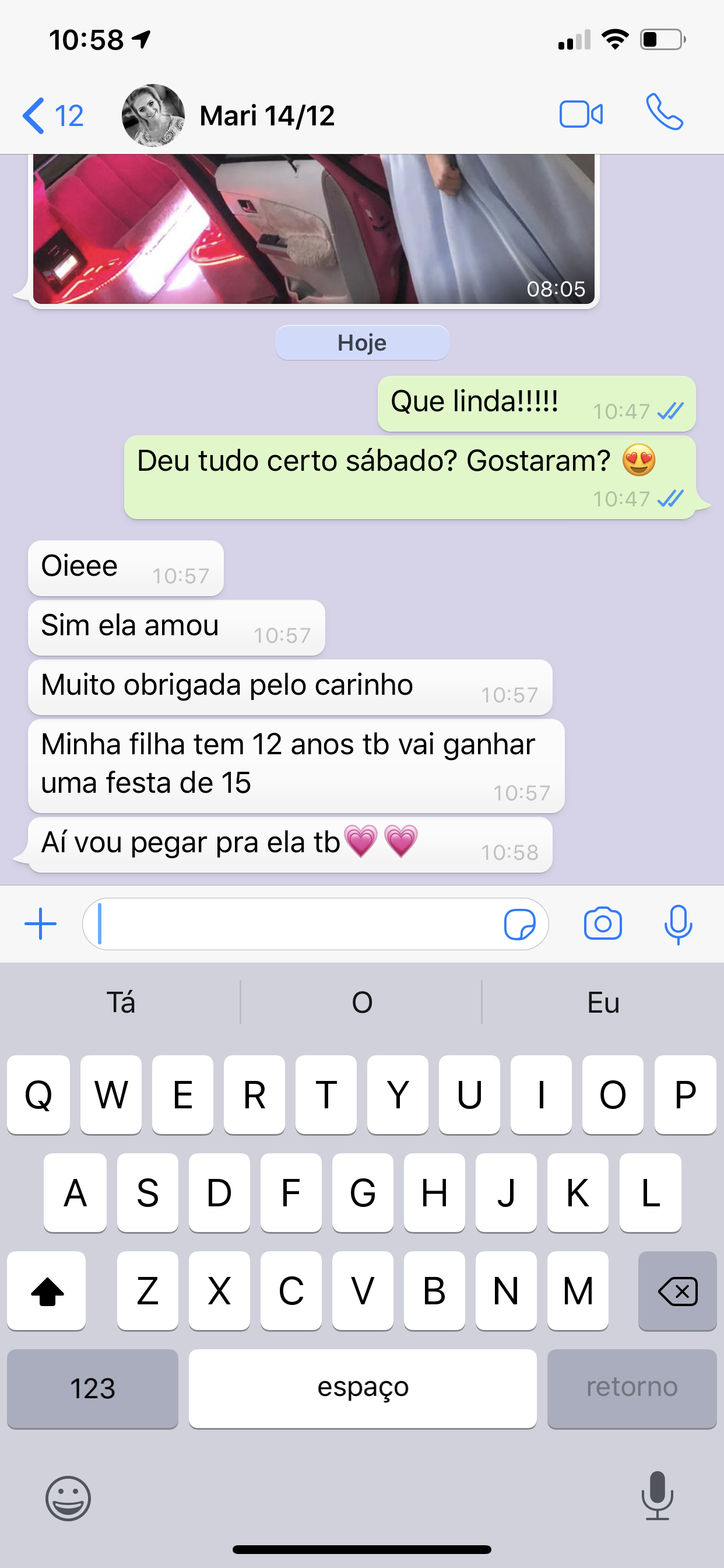The width and height of the screenshot is (724, 1568).
Task: Open Mari's contact info via the chat title
Action: coord(266,114)
